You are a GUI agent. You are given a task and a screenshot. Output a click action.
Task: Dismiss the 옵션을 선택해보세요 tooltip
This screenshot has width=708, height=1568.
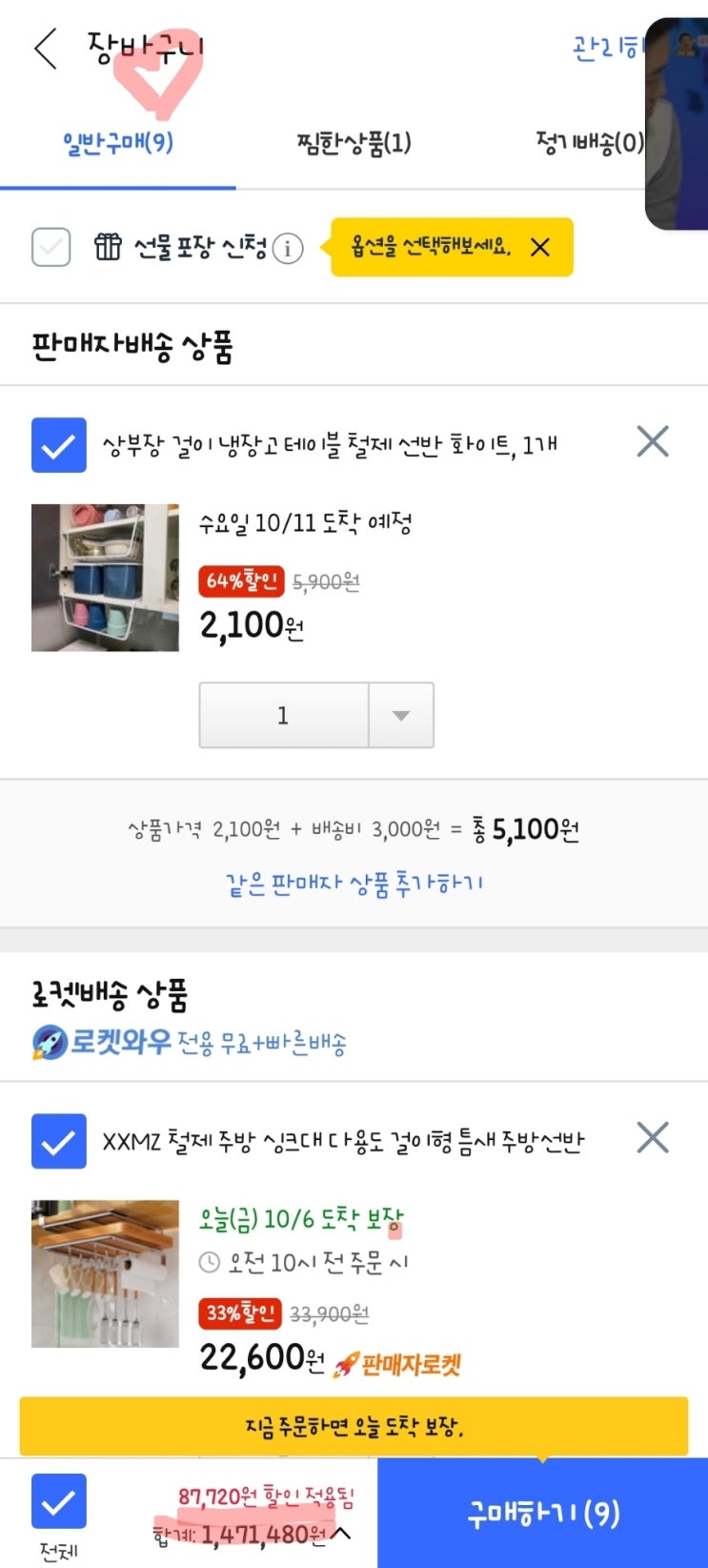540,248
